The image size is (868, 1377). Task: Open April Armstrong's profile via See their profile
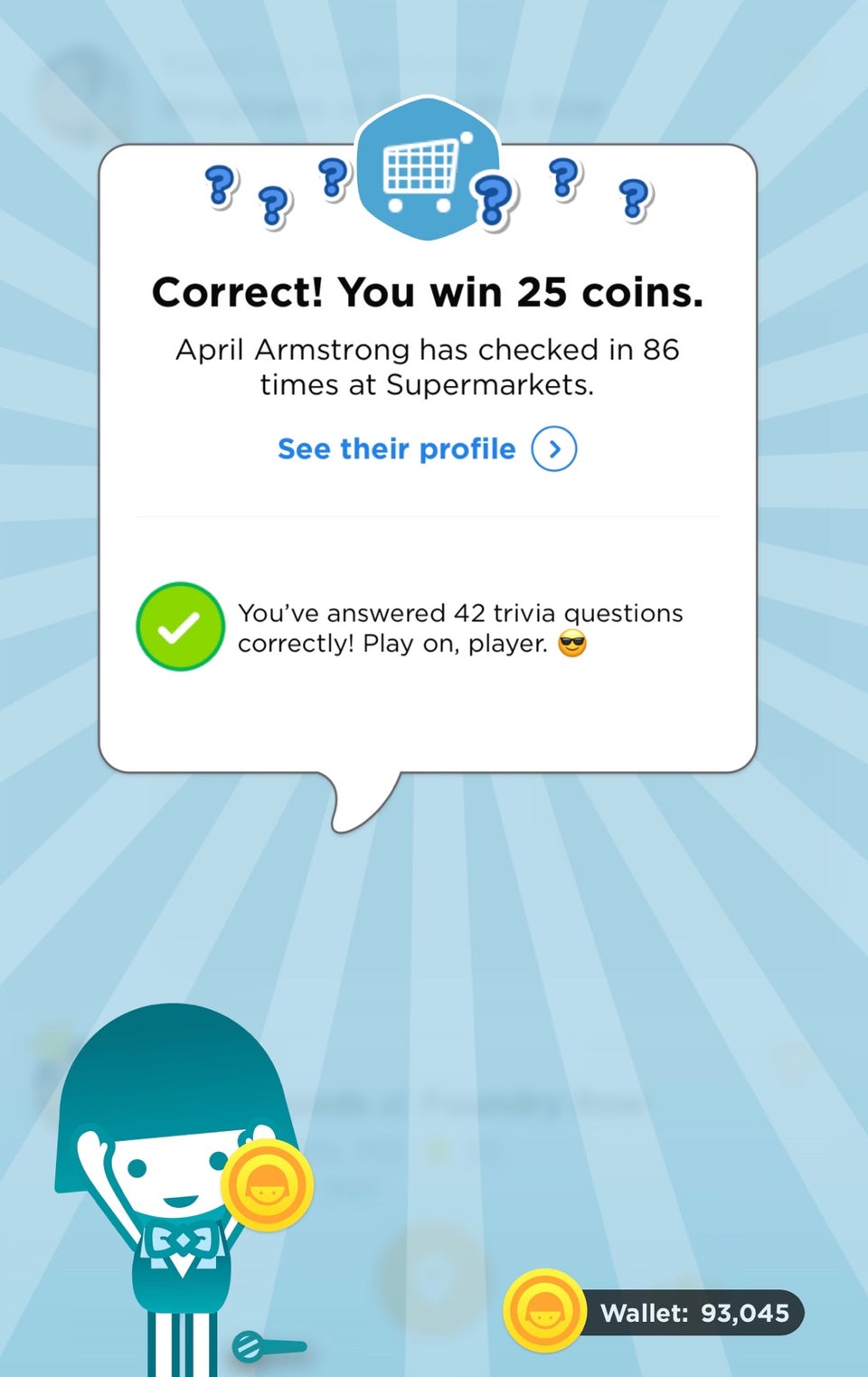tap(427, 448)
